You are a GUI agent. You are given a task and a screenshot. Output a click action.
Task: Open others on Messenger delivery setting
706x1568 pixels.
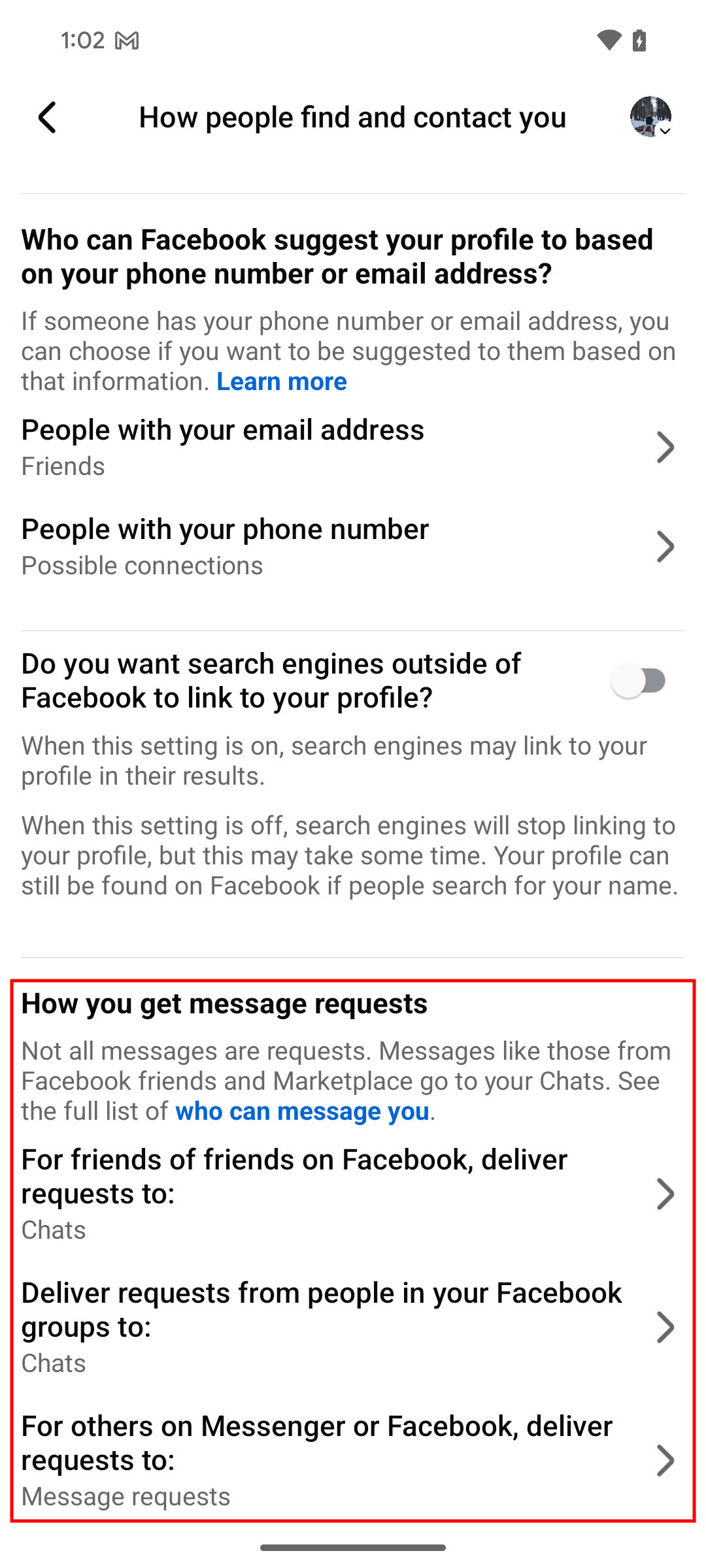coord(353,1460)
